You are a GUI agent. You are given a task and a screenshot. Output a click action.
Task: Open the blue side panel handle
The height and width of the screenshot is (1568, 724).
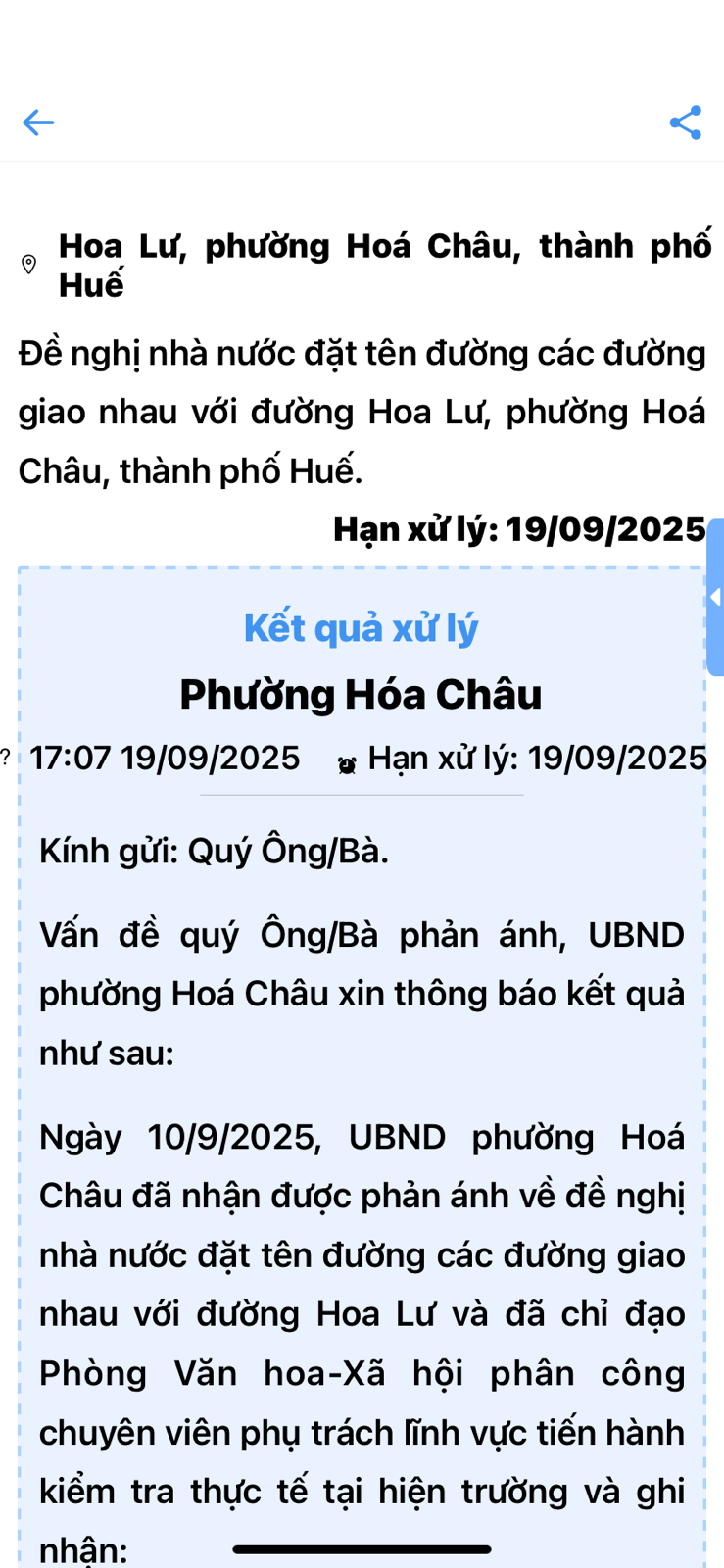(715, 597)
